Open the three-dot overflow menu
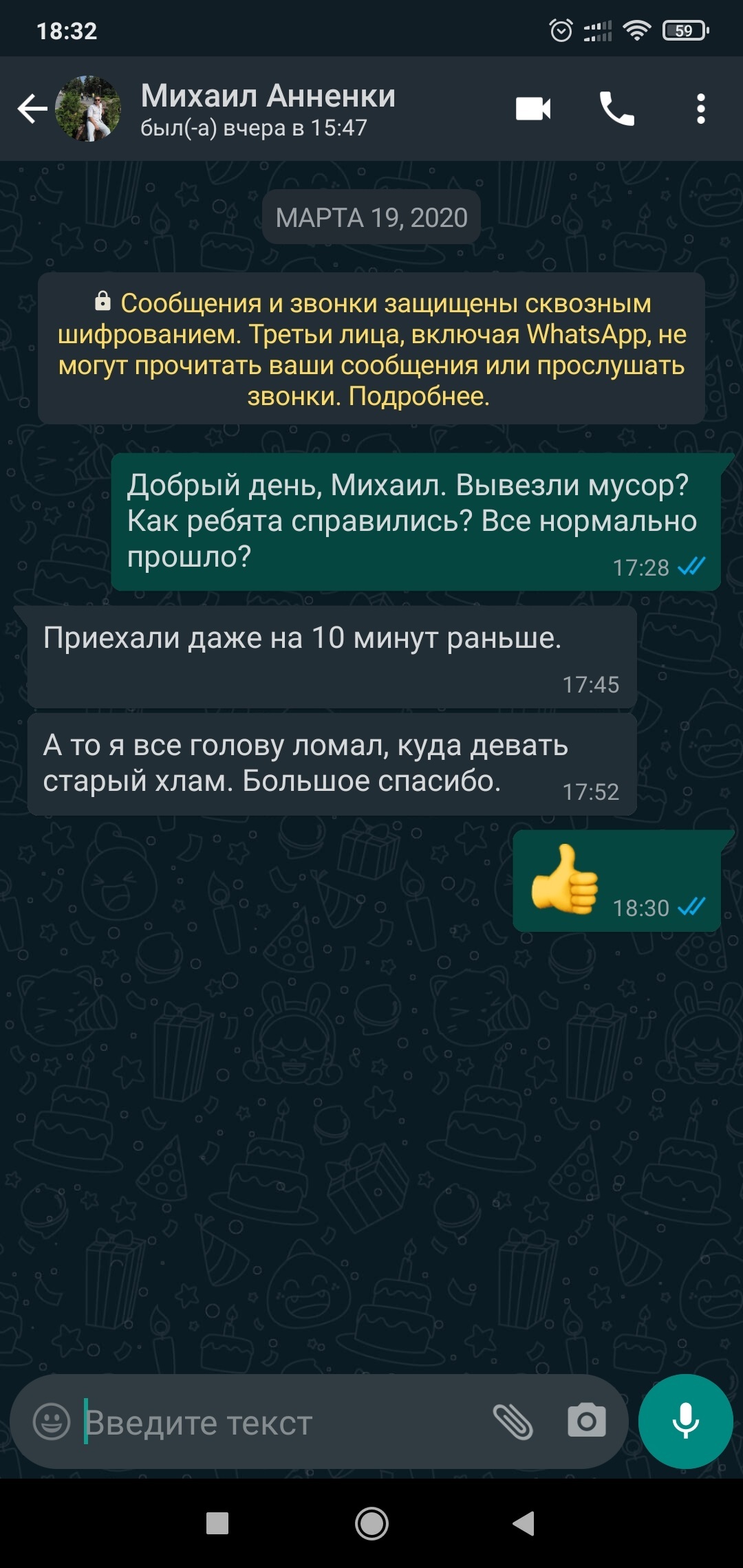The image size is (743, 1568). pos(700,109)
